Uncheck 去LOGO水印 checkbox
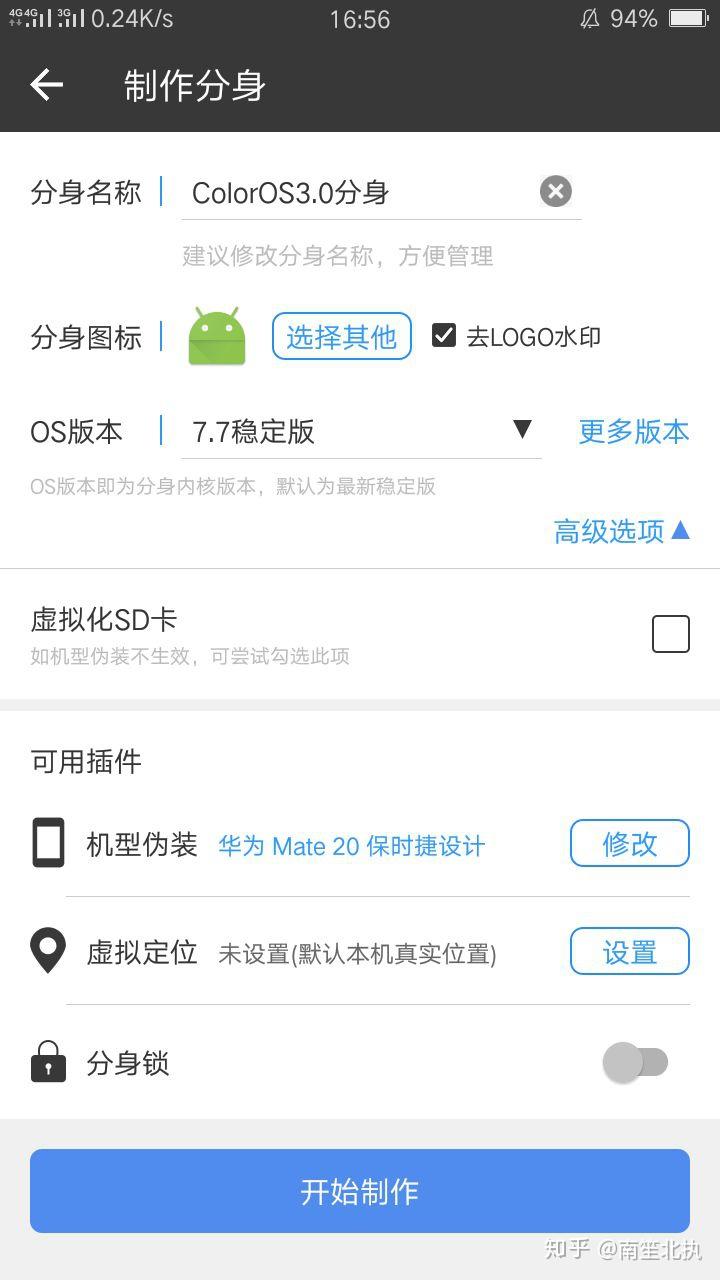 444,335
